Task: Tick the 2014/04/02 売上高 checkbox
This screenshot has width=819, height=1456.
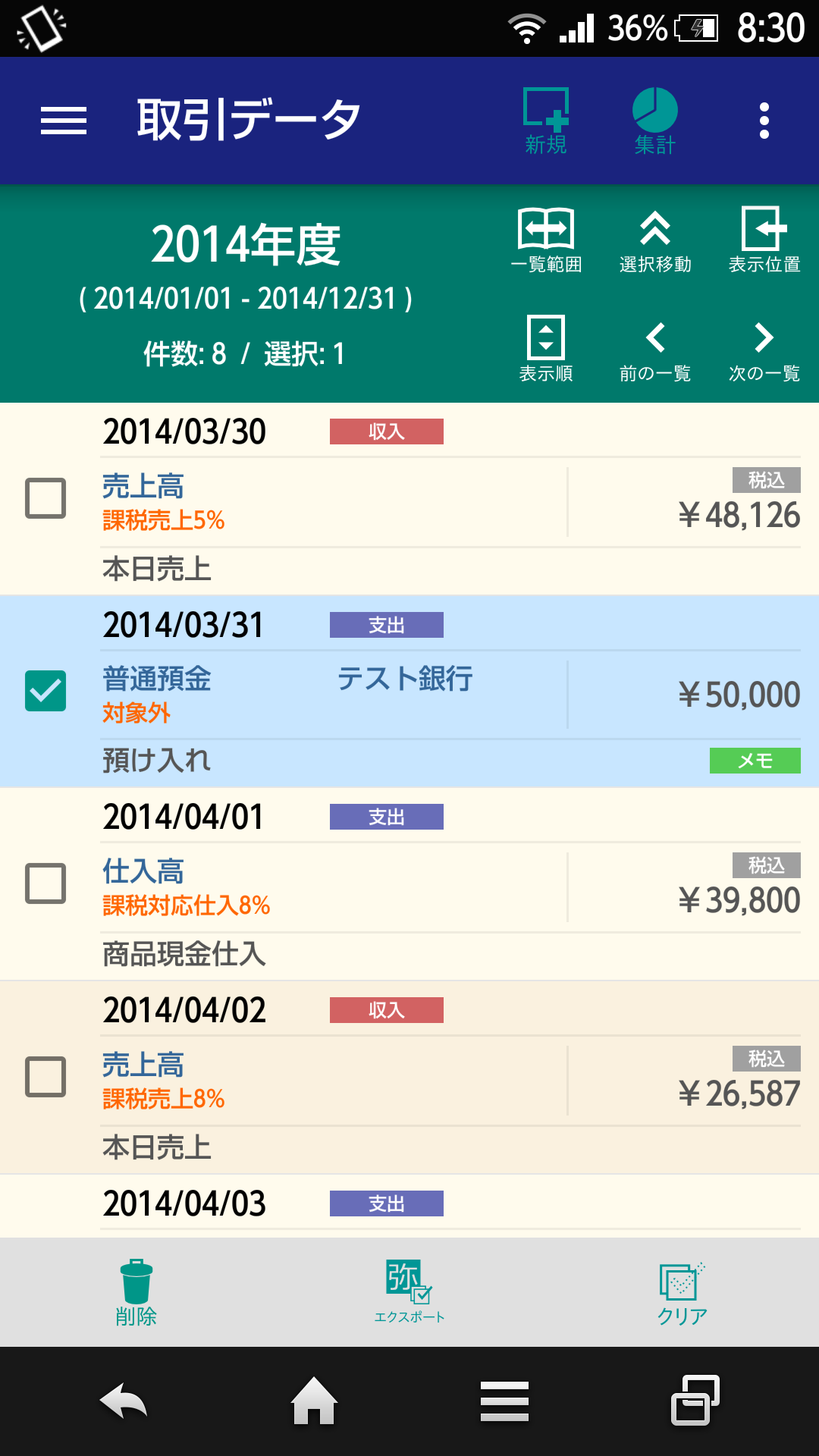Action: (x=45, y=1077)
